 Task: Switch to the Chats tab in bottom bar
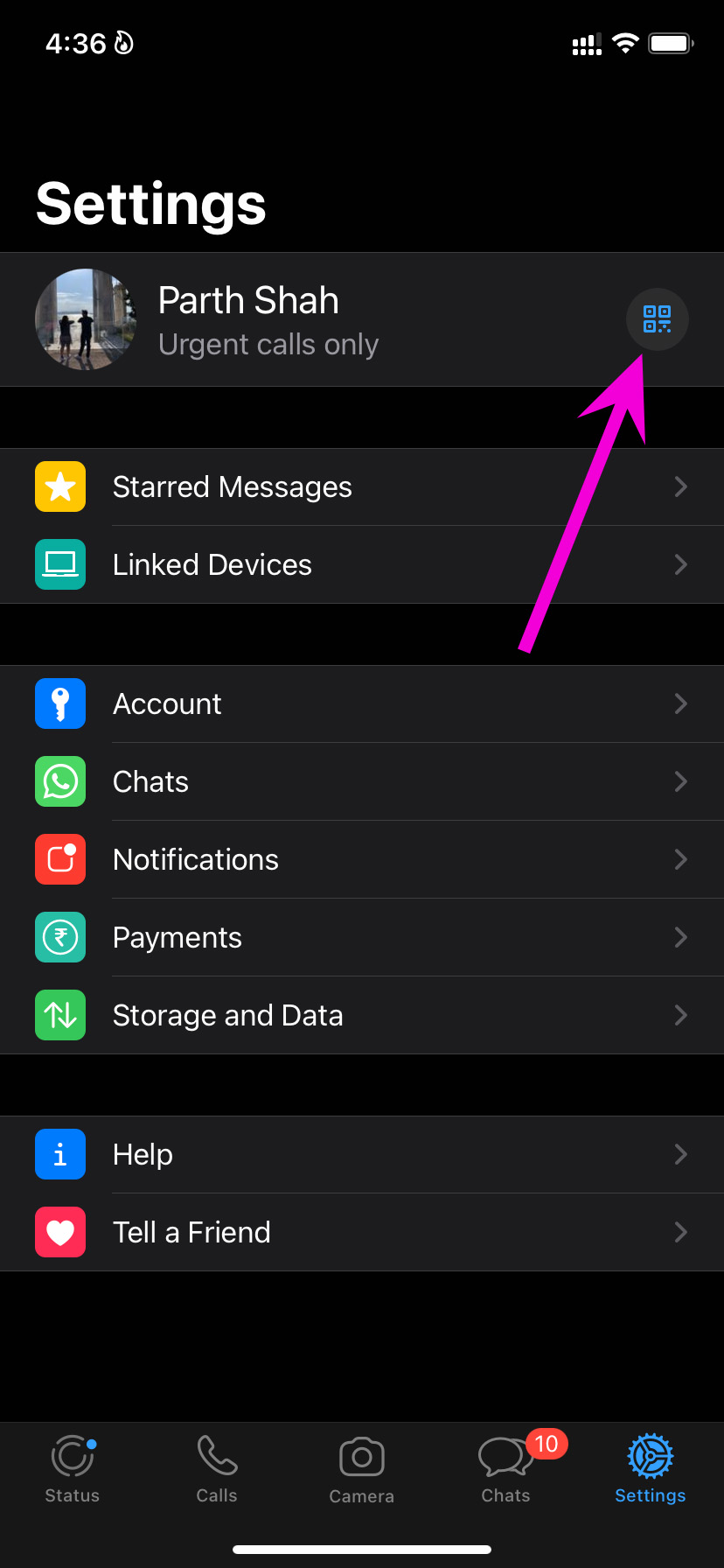[506, 1469]
